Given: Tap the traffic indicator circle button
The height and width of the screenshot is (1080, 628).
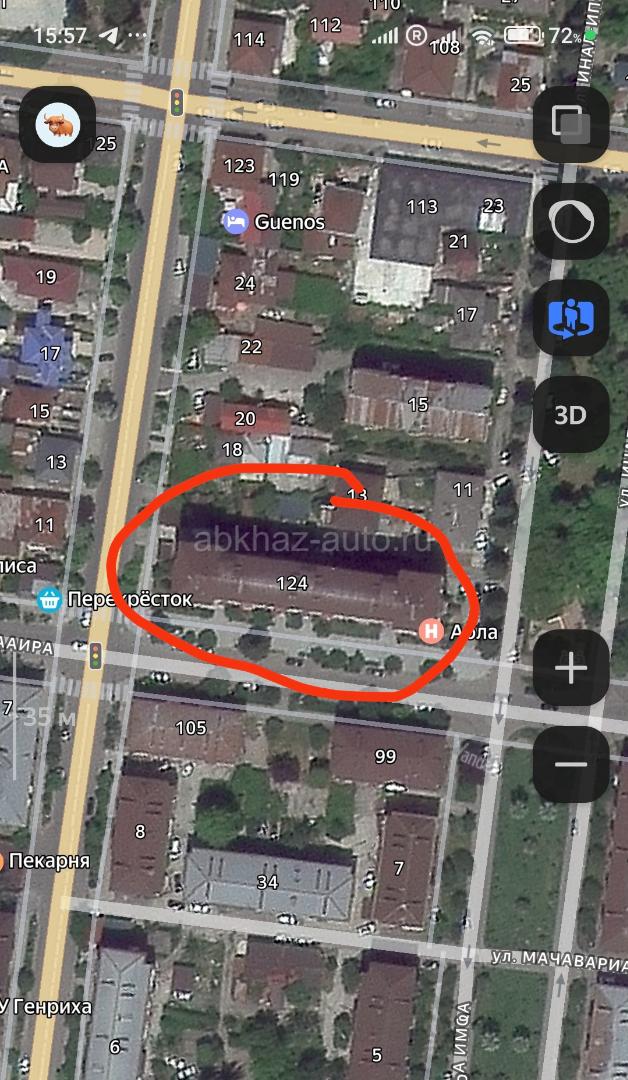Looking at the screenshot, I should tap(571, 221).
